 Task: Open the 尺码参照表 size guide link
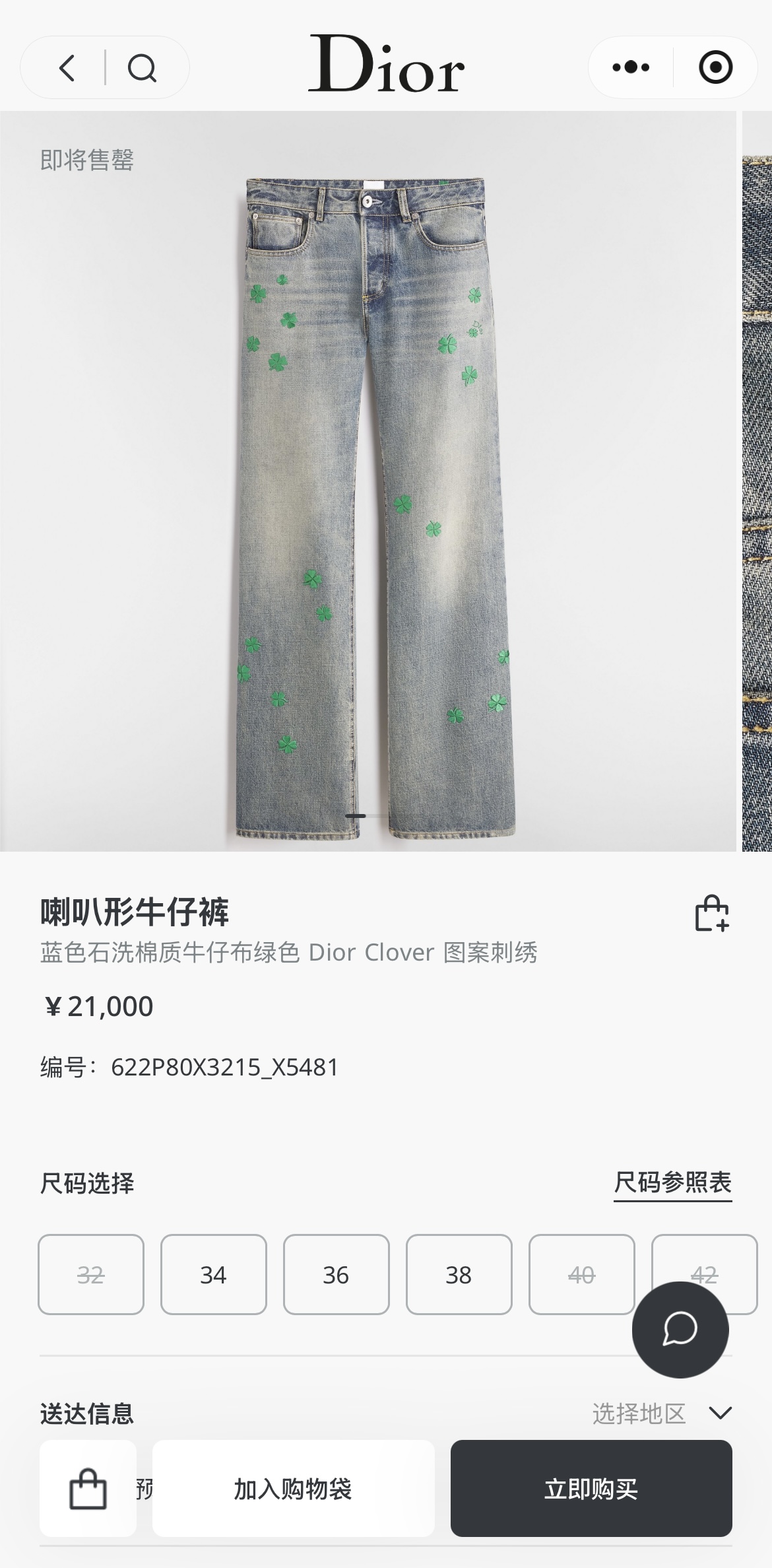coord(672,1182)
